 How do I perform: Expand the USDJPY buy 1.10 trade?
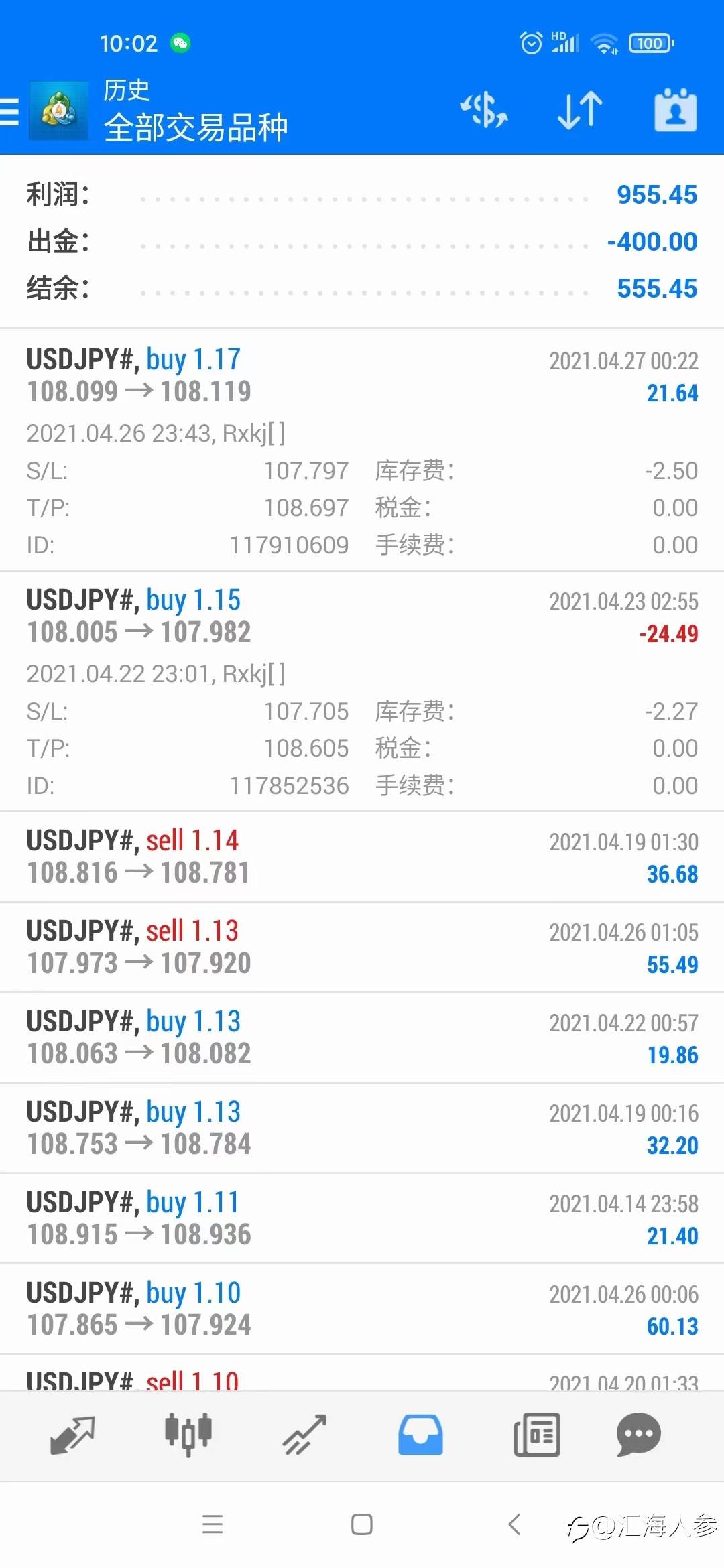pyautogui.click(x=362, y=1309)
